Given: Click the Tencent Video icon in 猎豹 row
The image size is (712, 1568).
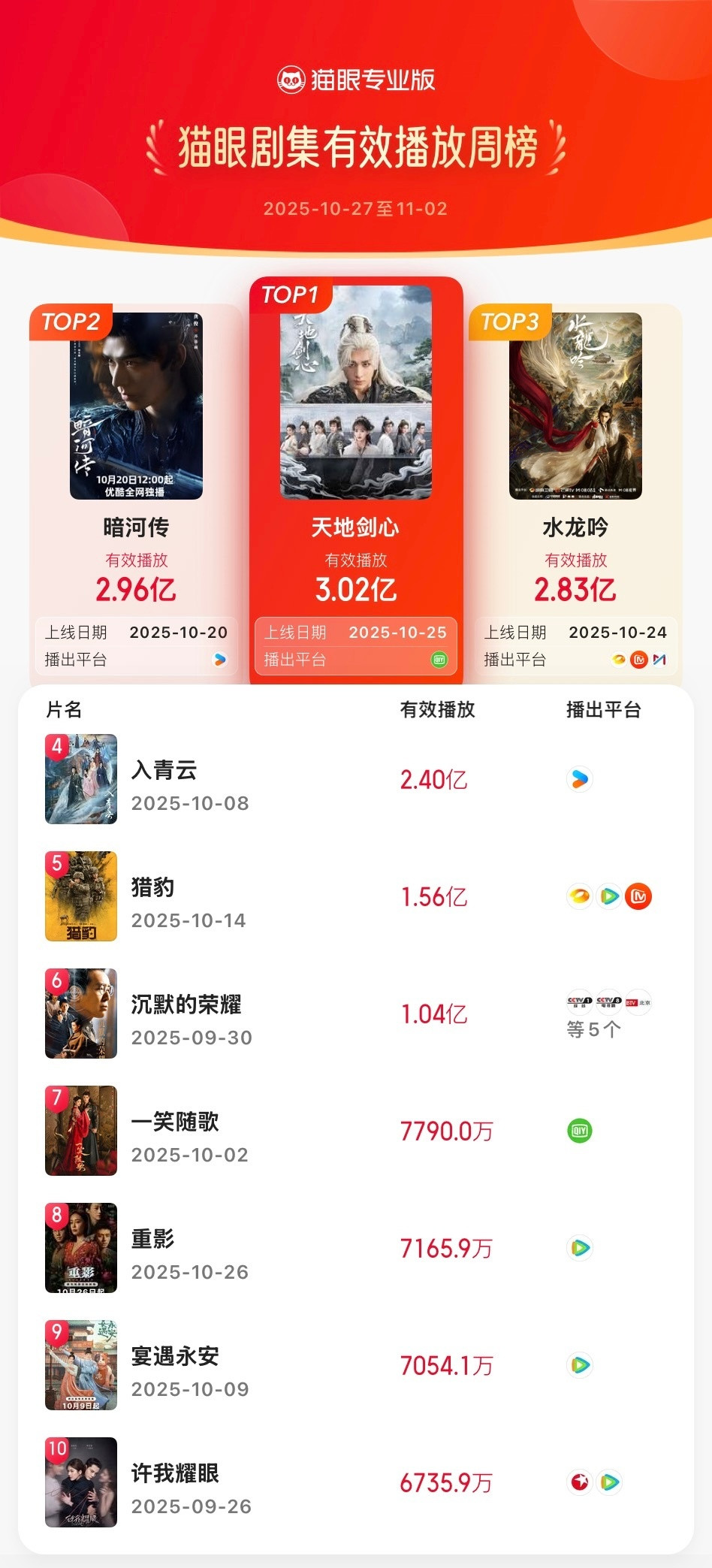Looking at the screenshot, I should (608, 896).
